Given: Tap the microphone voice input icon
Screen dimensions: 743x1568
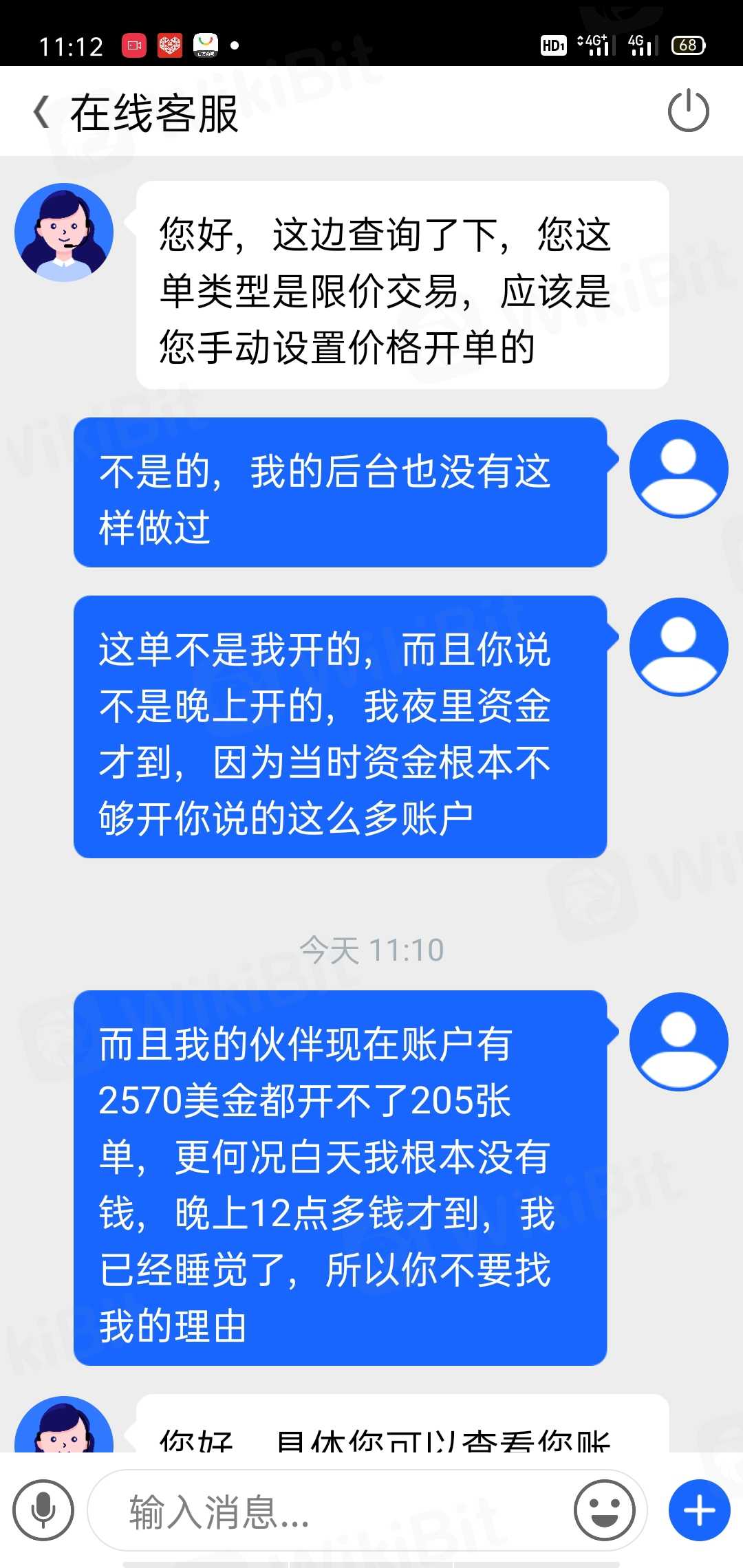Looking at the screenshot, I should click(x=43, y=1510).
